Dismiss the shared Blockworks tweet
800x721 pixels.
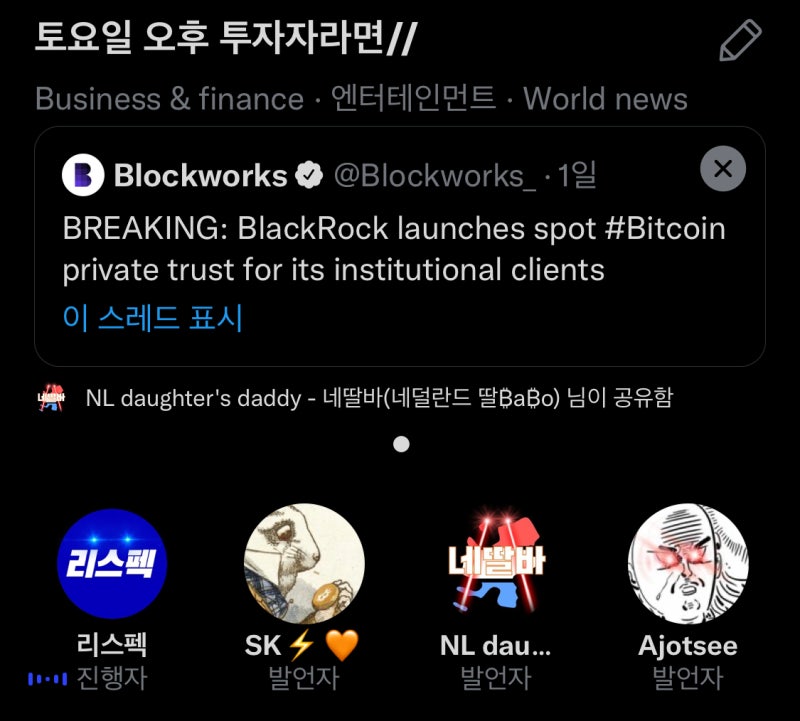pos(723,169)
